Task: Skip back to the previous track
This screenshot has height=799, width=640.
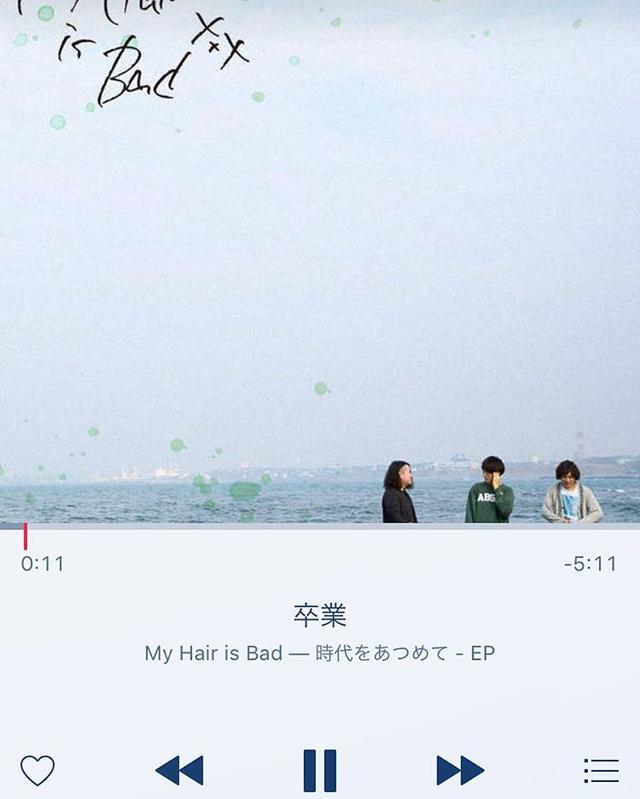Action: pyautogui.click(x=179, y=771)
